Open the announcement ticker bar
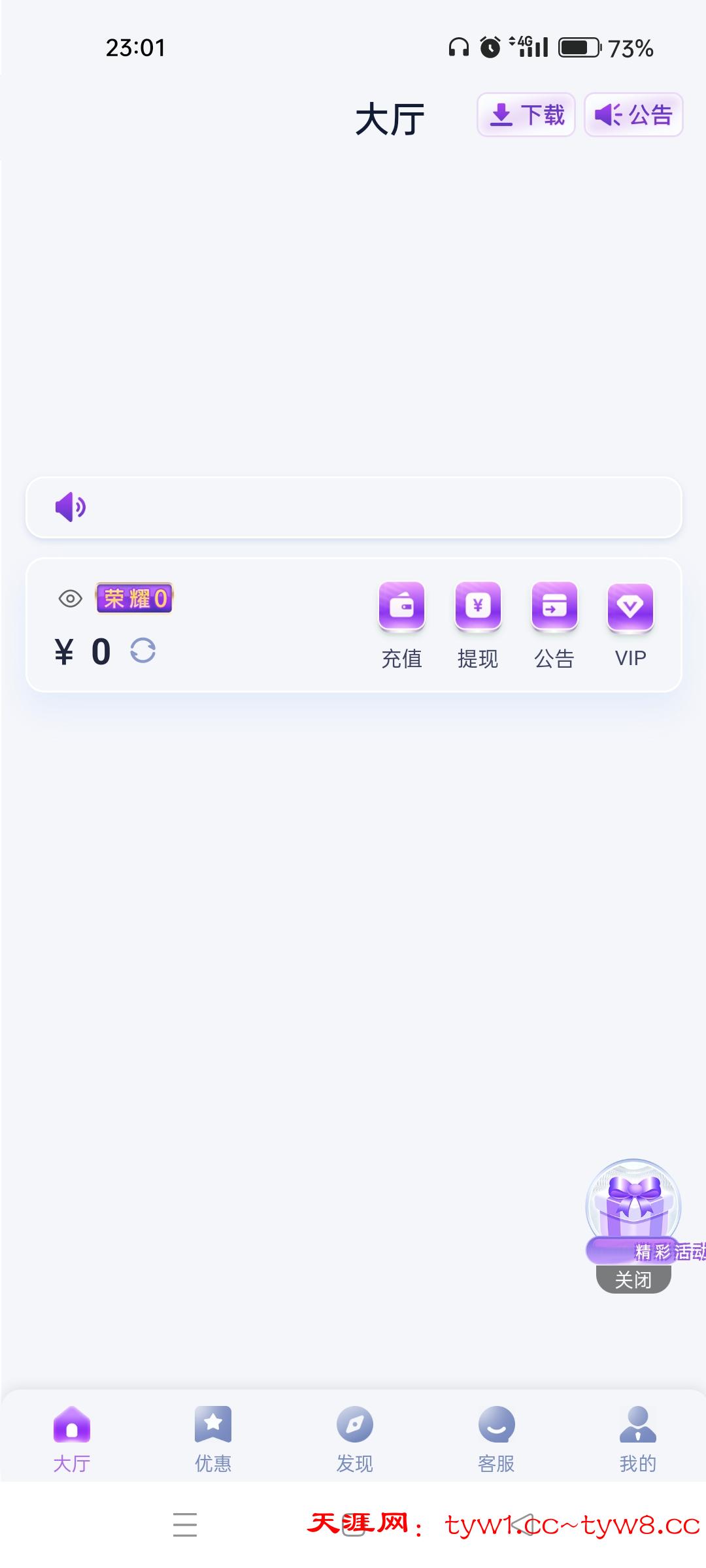The width and height of the screenshot is (706, 1568). (354, 508)
